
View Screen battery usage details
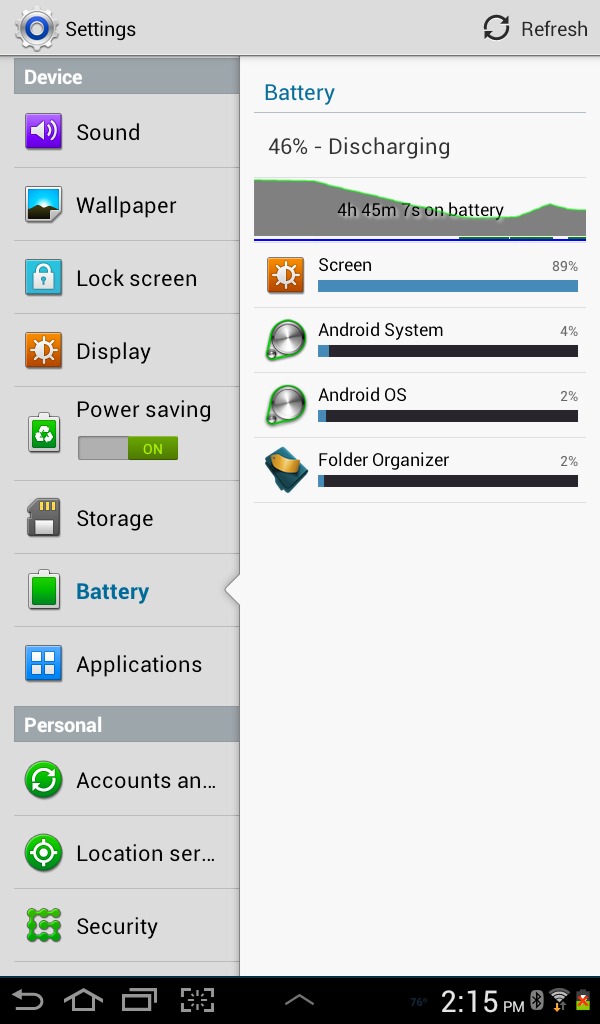click(420, 275)
